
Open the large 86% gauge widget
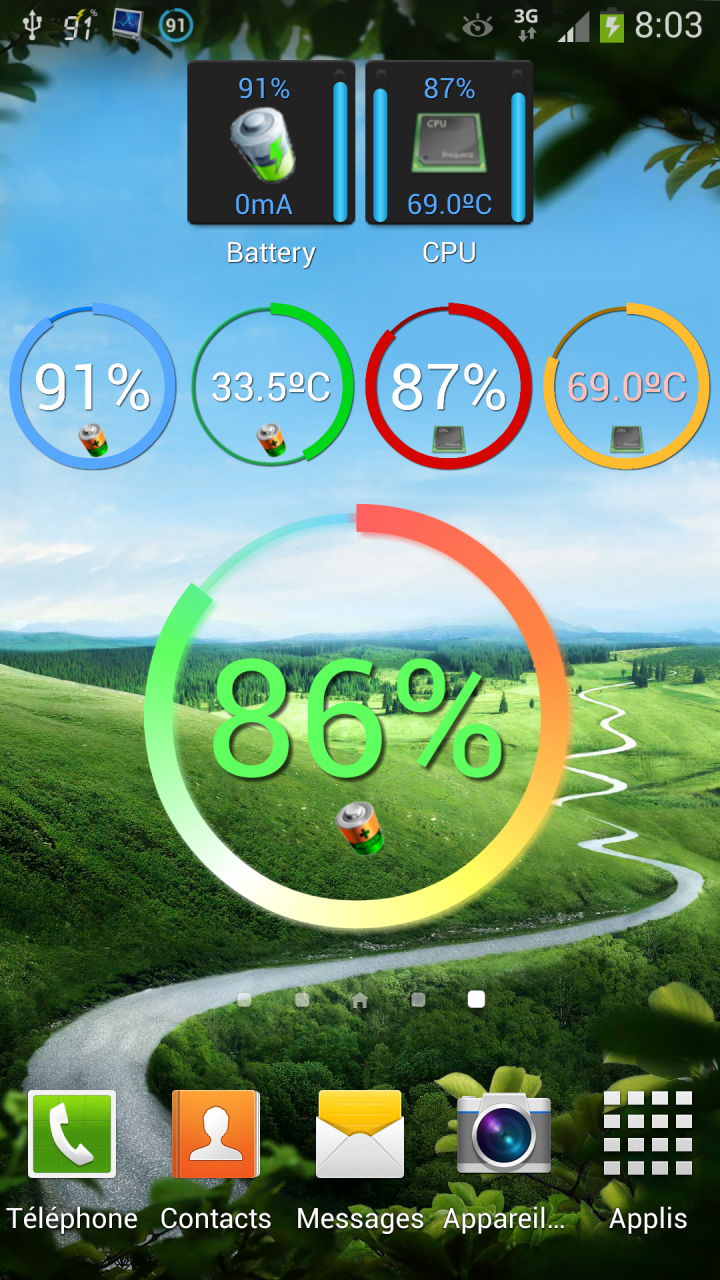pyautogui.click(x=357, y=717)
